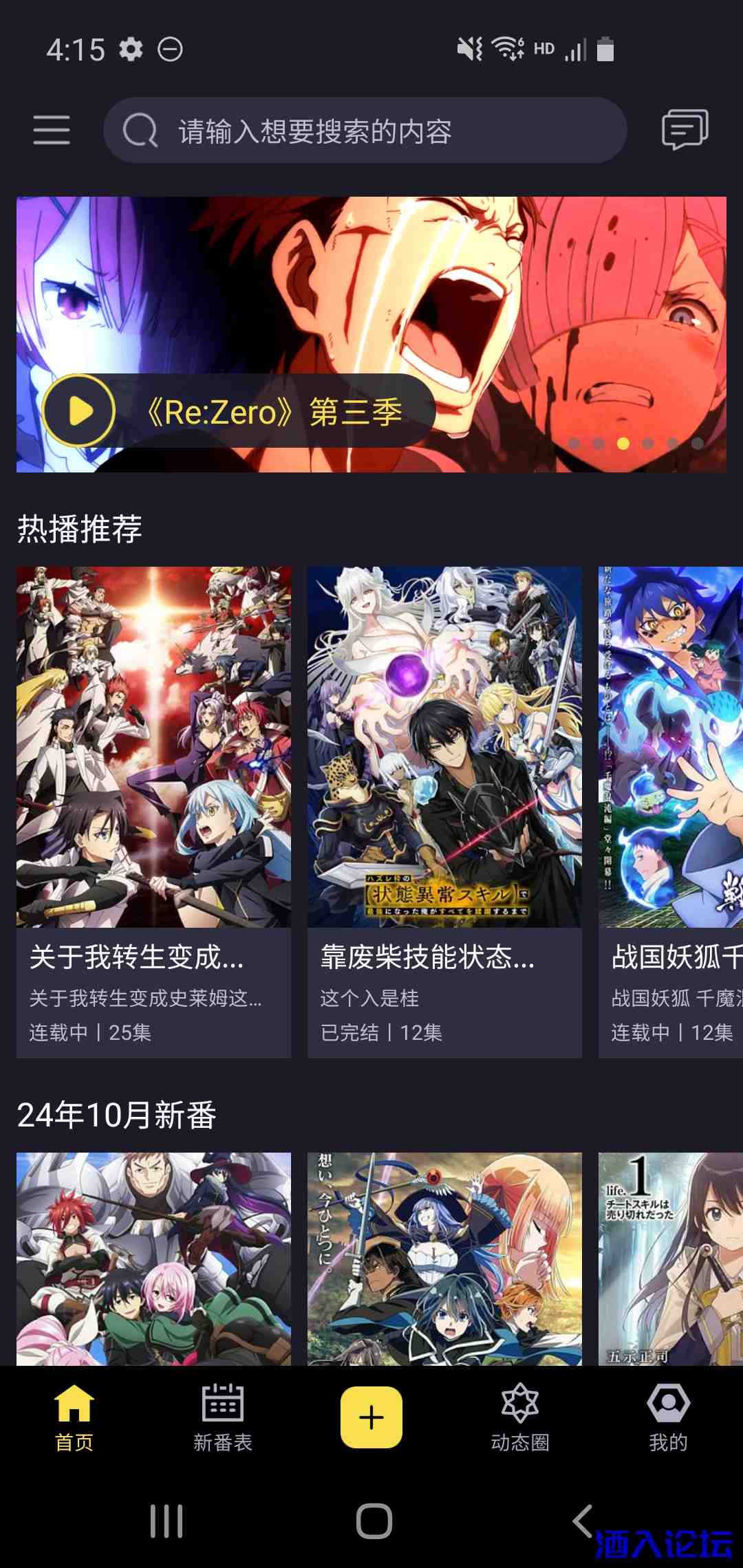
Task: Switch to the 首页 tab
Action: (74, 1418)
